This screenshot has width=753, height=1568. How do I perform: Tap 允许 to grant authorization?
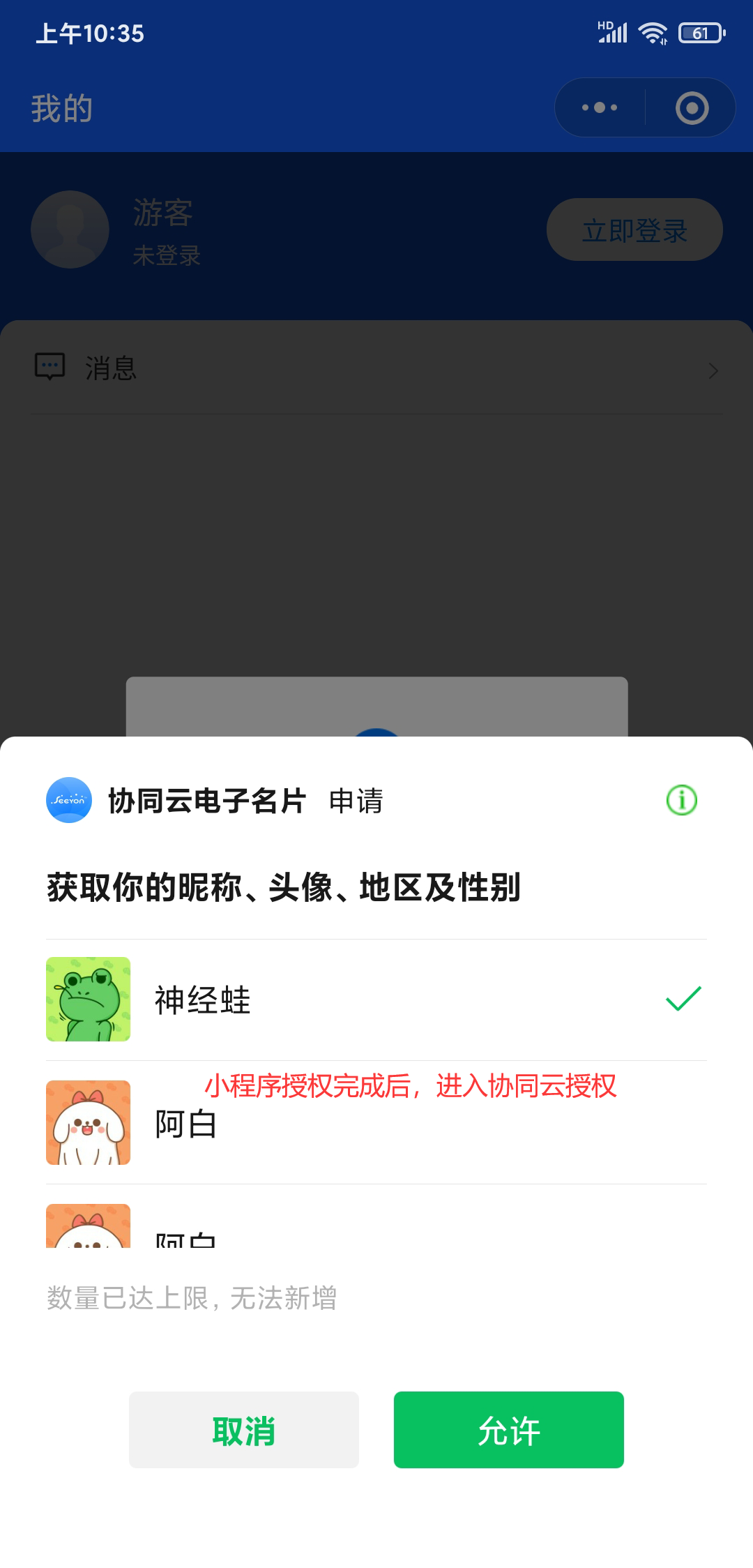pos(508,1429)
